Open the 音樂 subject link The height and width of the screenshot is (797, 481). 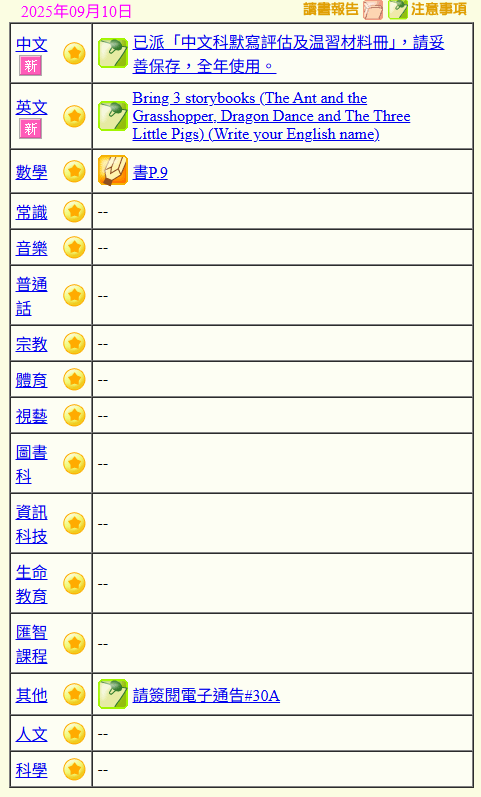pyautogui.click(x=32, y=248)
